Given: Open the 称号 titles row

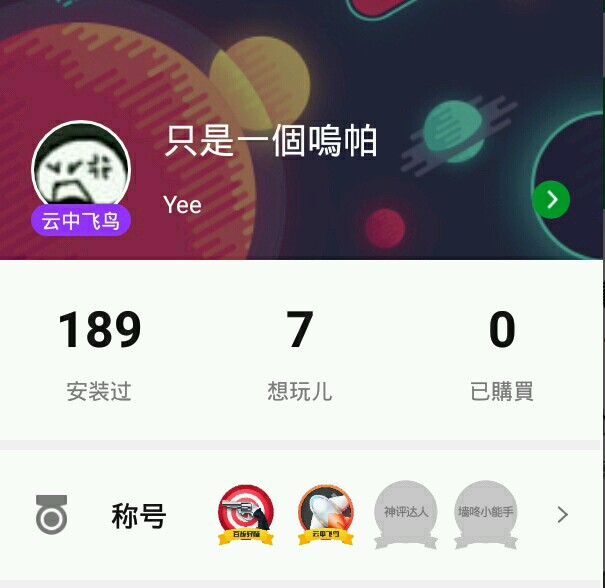Looking at the screenshot, I should click(138, 516).
